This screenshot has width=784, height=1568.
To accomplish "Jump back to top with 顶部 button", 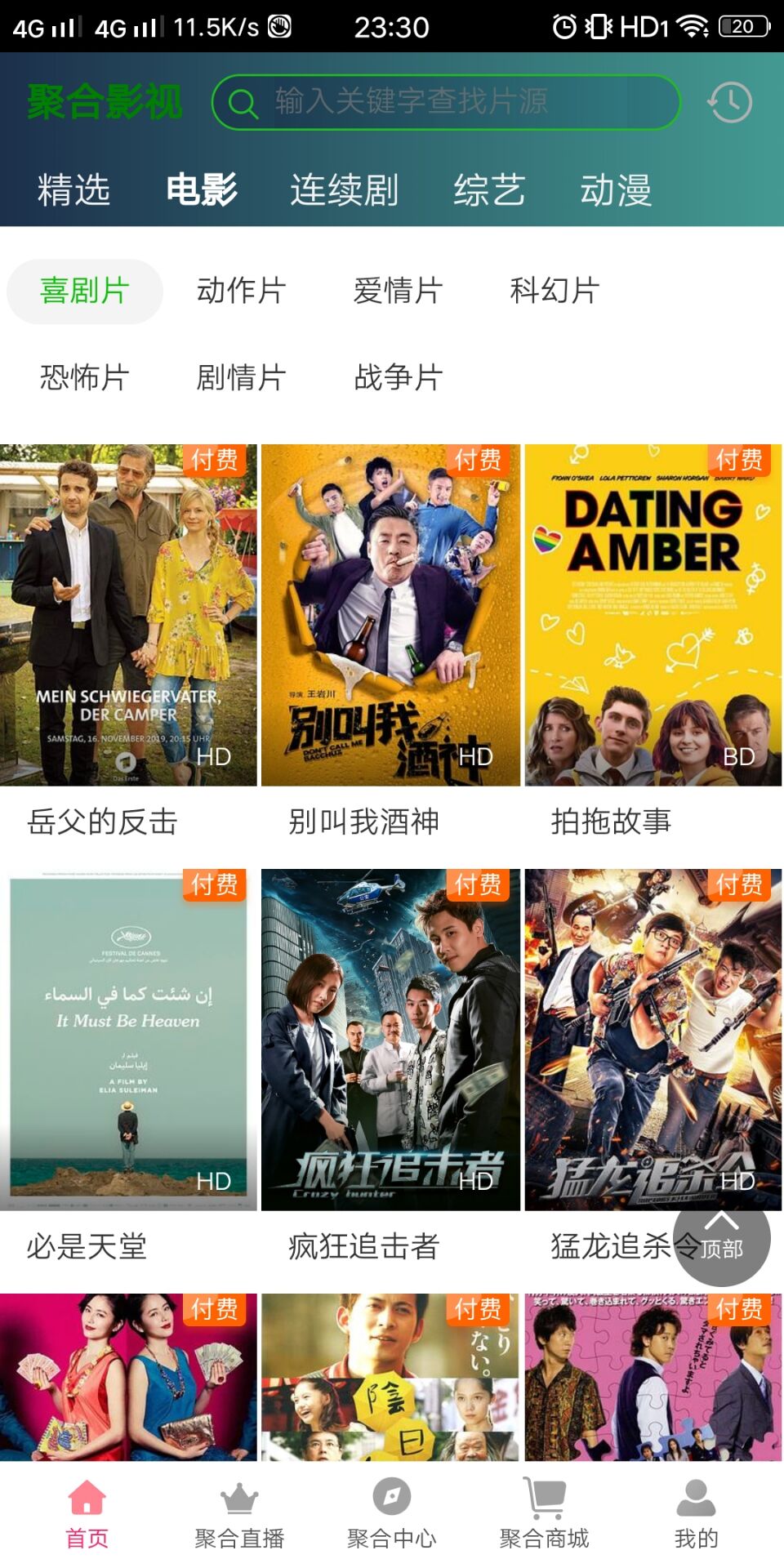I will click(721, 1236).
